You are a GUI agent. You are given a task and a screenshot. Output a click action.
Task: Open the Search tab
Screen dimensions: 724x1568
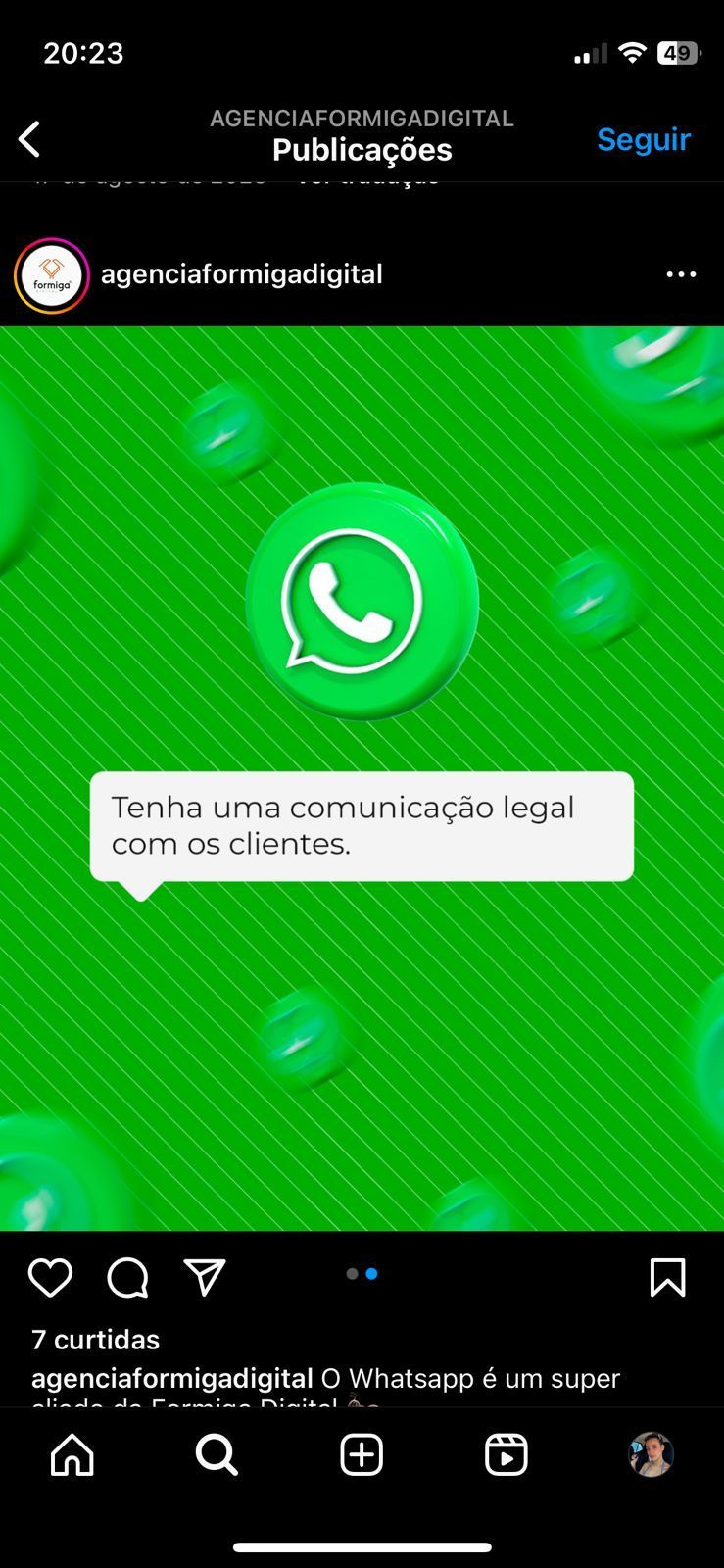coord(217,1454)
